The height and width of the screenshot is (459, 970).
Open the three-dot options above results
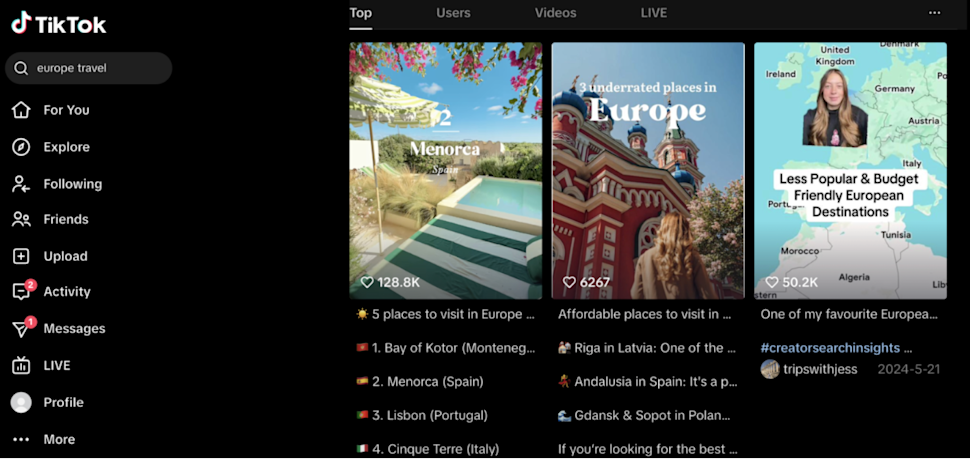[x=934, y=13]
